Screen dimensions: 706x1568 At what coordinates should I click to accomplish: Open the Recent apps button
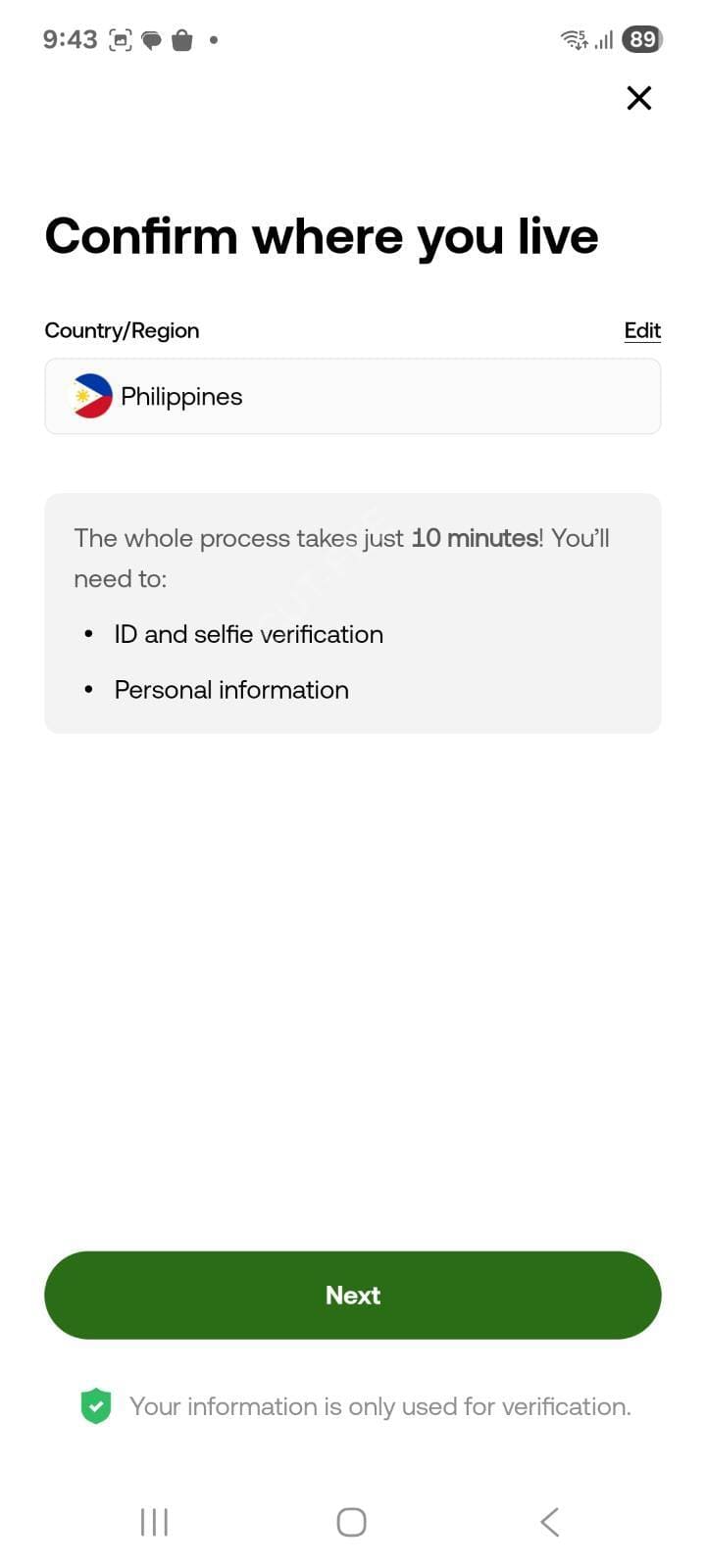click(153, 1521)
